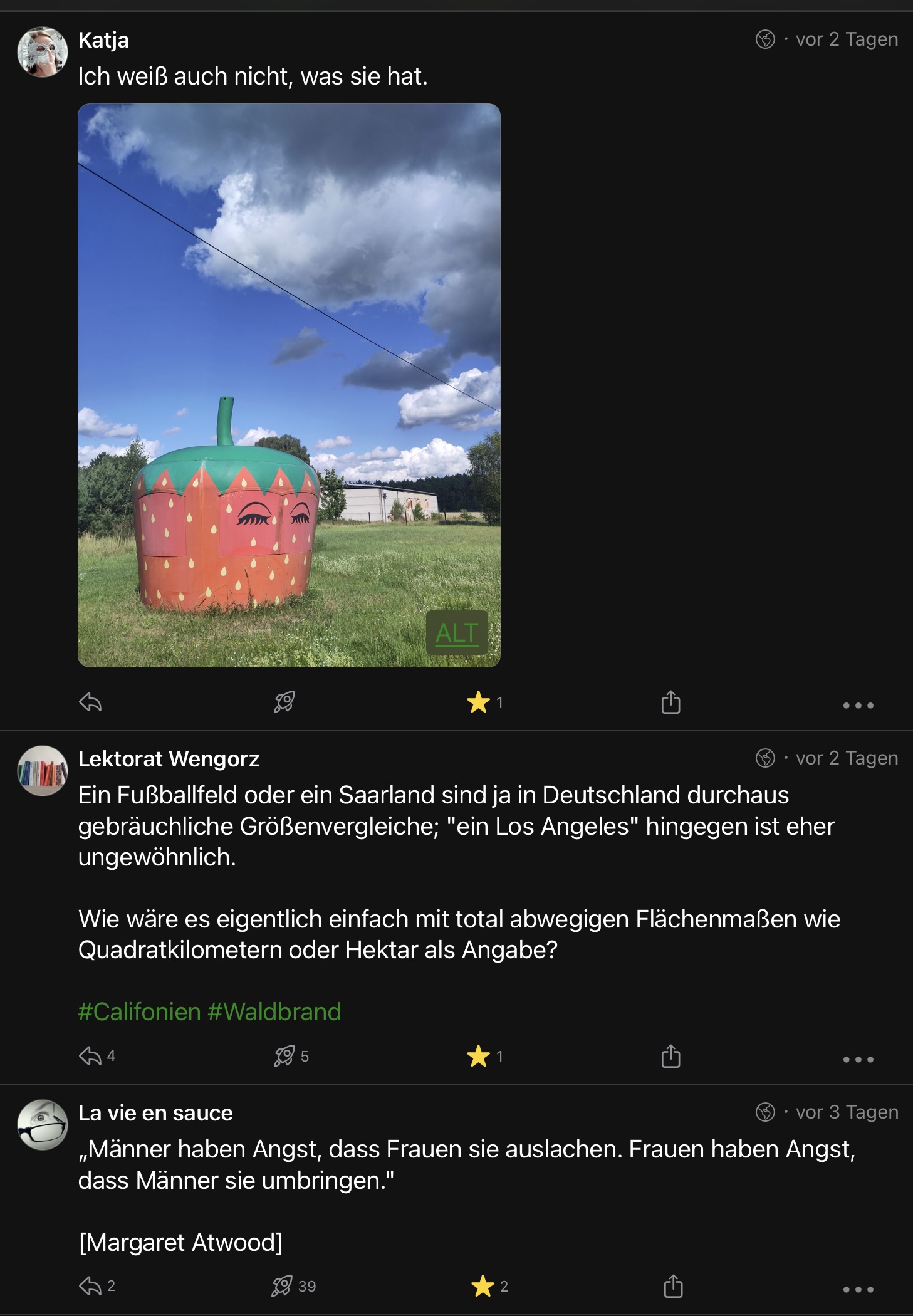Tap the favorite star on Katja's post

478,702
